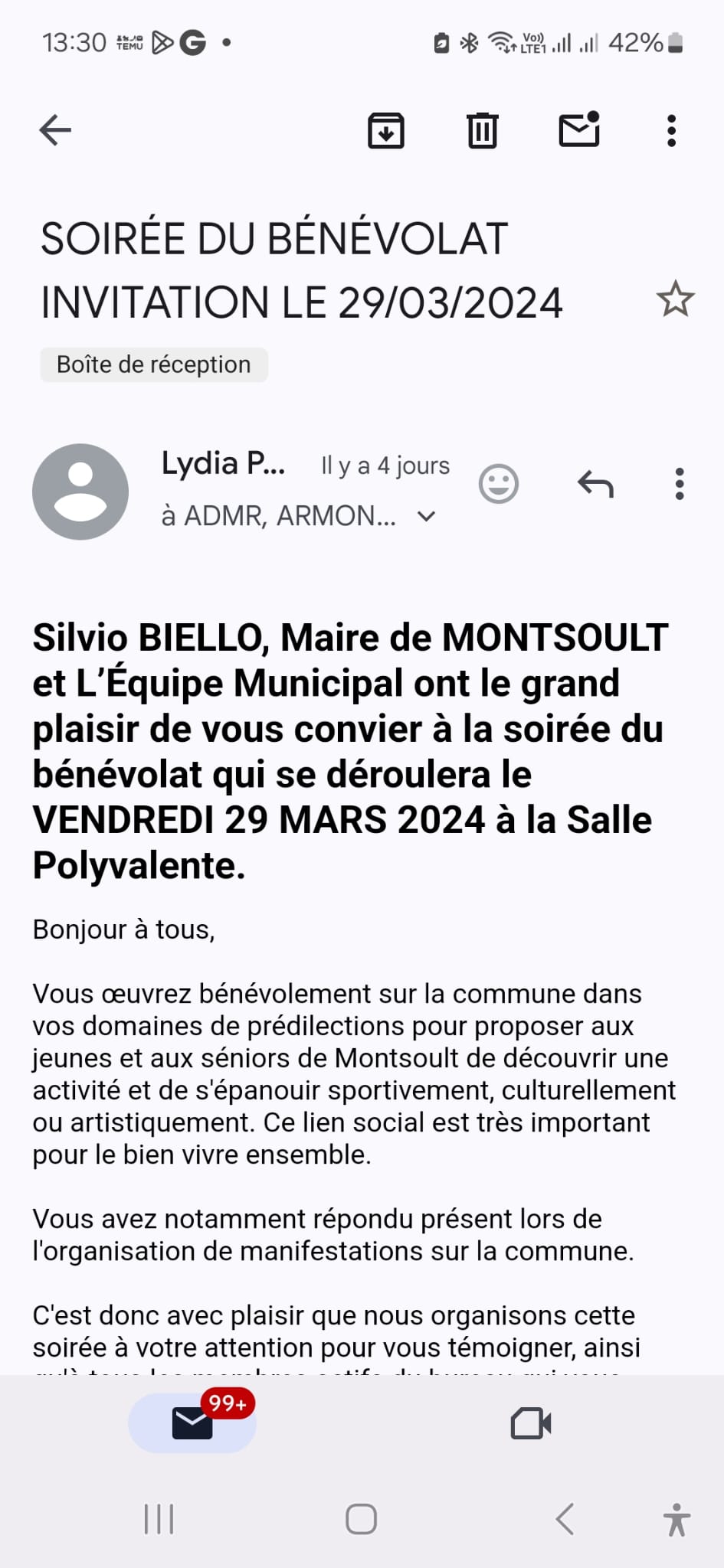Go back to the inbox list

[x=55, y=130]
